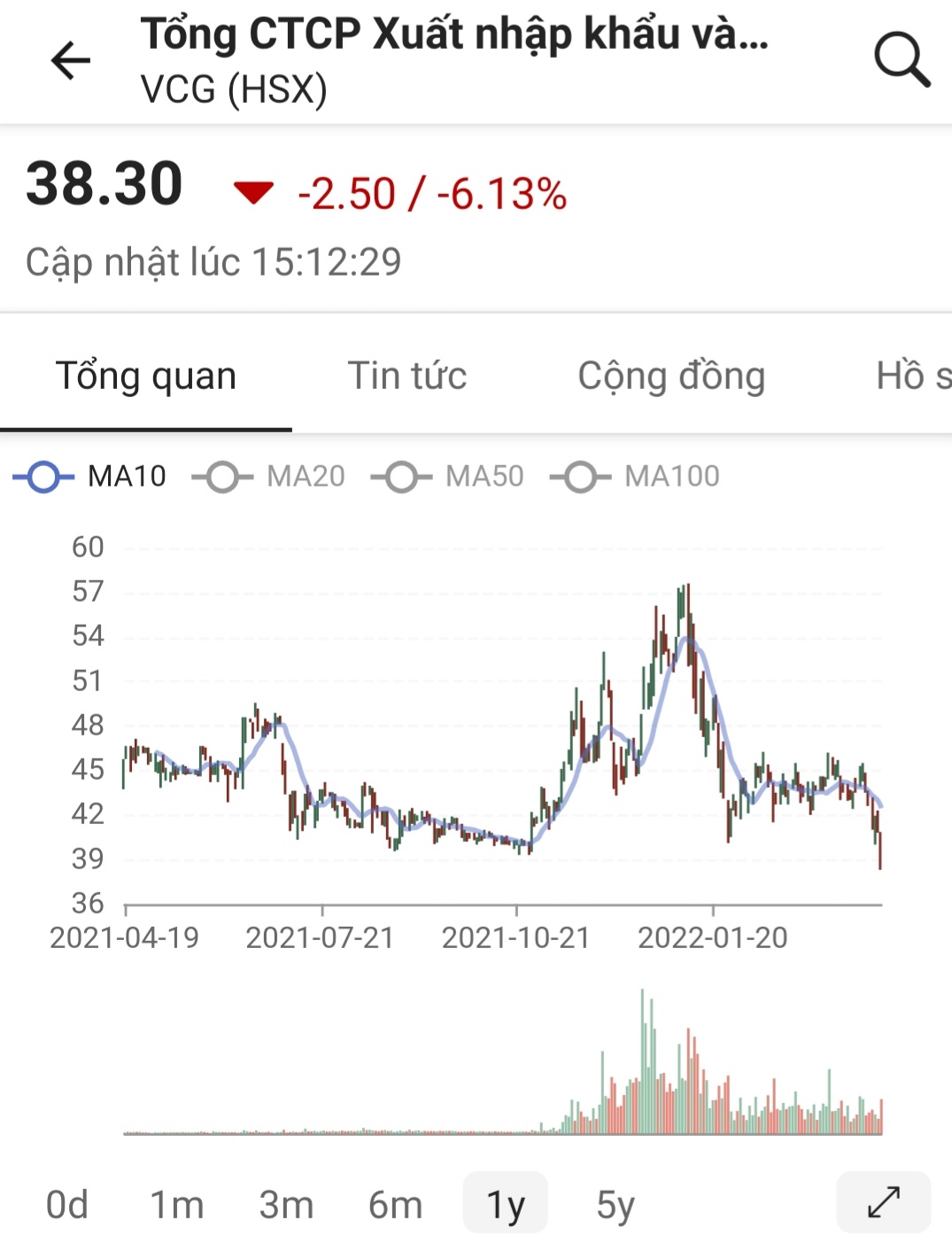Turn on the MA100 moving average line

tap(635, 477)
